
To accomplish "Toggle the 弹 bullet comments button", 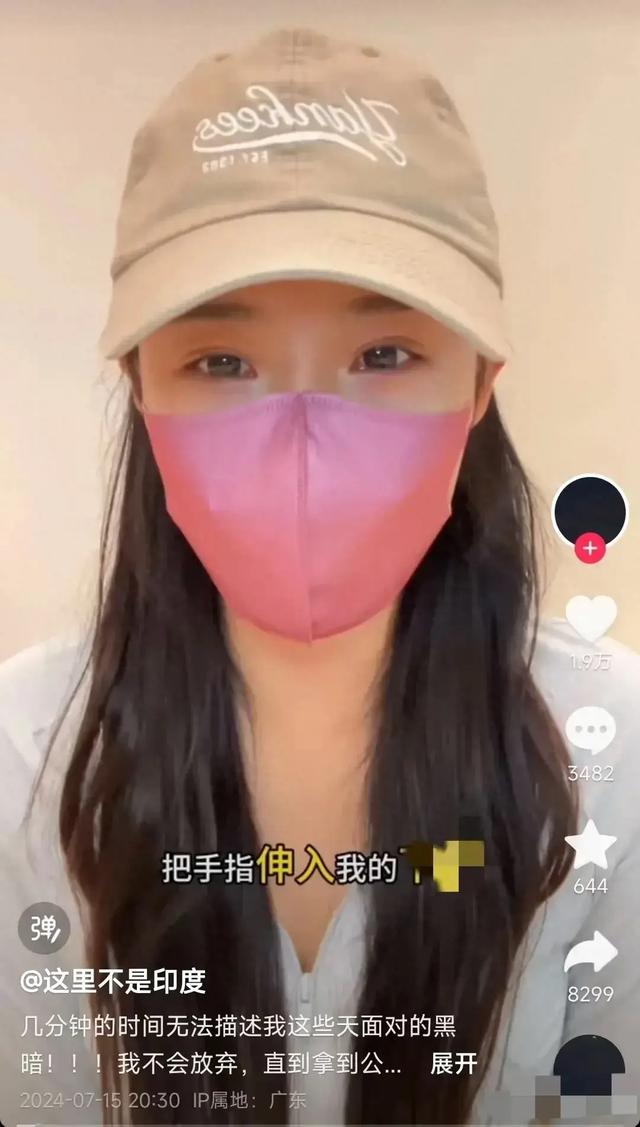I will (x=45, y=929).
